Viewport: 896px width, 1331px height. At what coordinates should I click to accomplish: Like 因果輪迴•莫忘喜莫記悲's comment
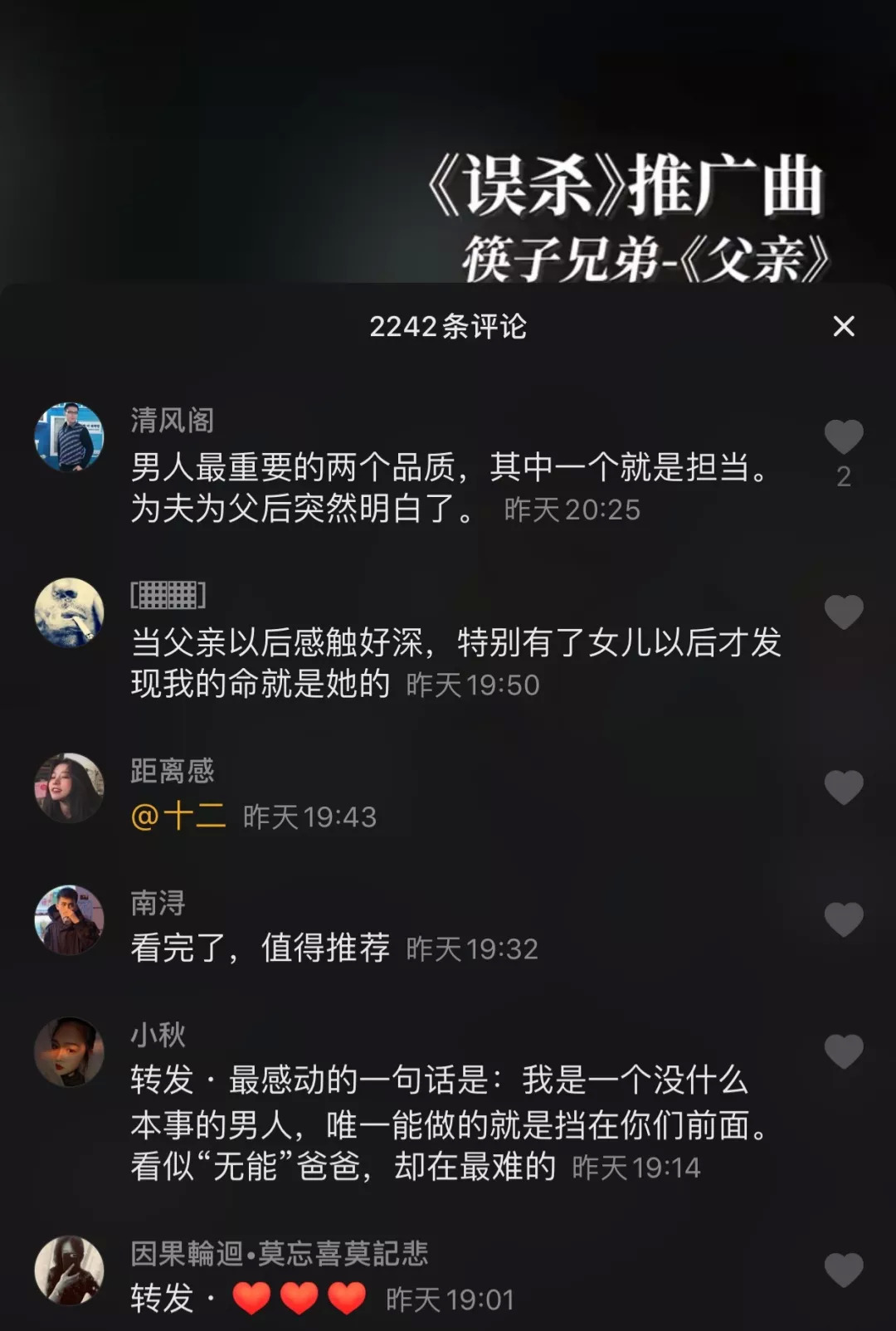843,1270
